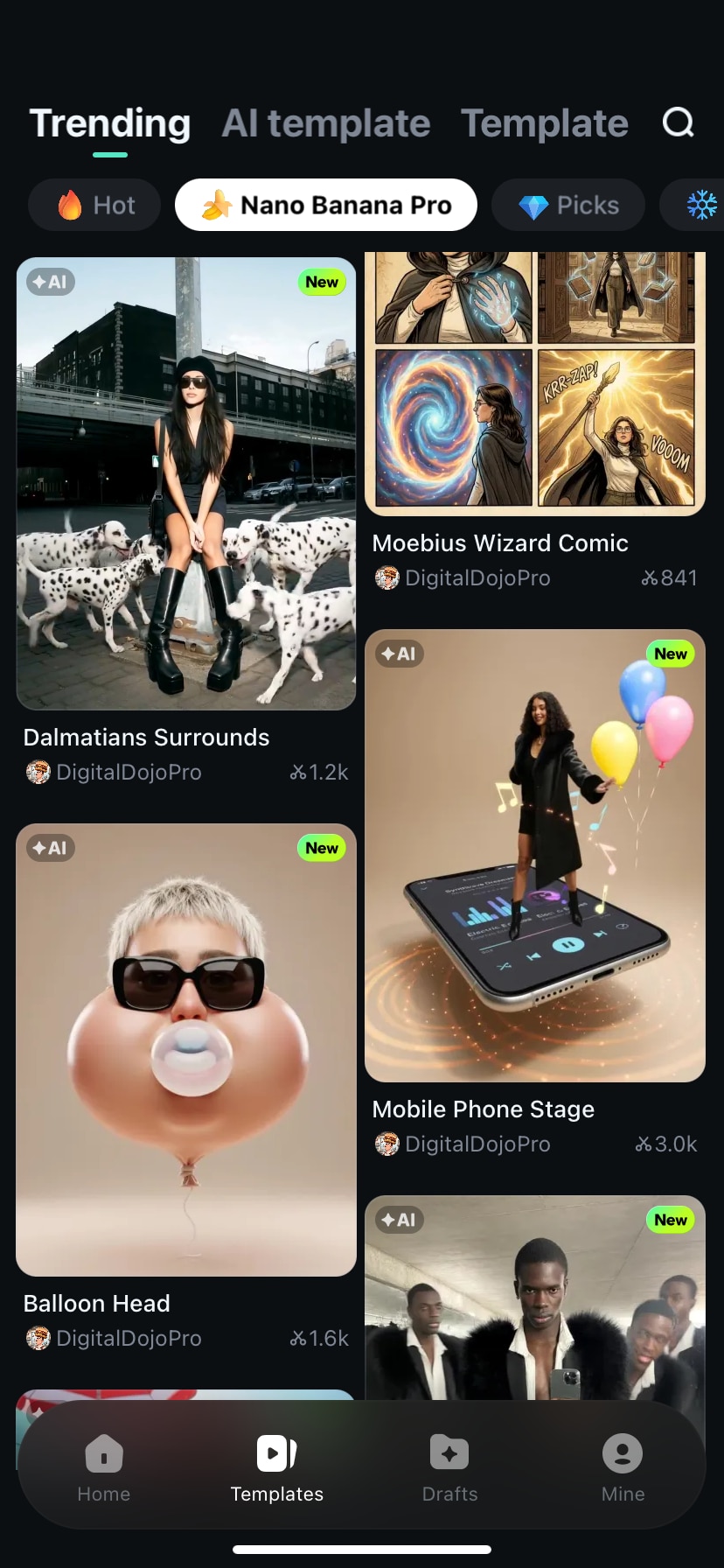Screen dimensions: 724x1568
Task: Tap DigitalDojoPro avatar under Dalmatians Surrounds
Action: (x=38, y=772)
